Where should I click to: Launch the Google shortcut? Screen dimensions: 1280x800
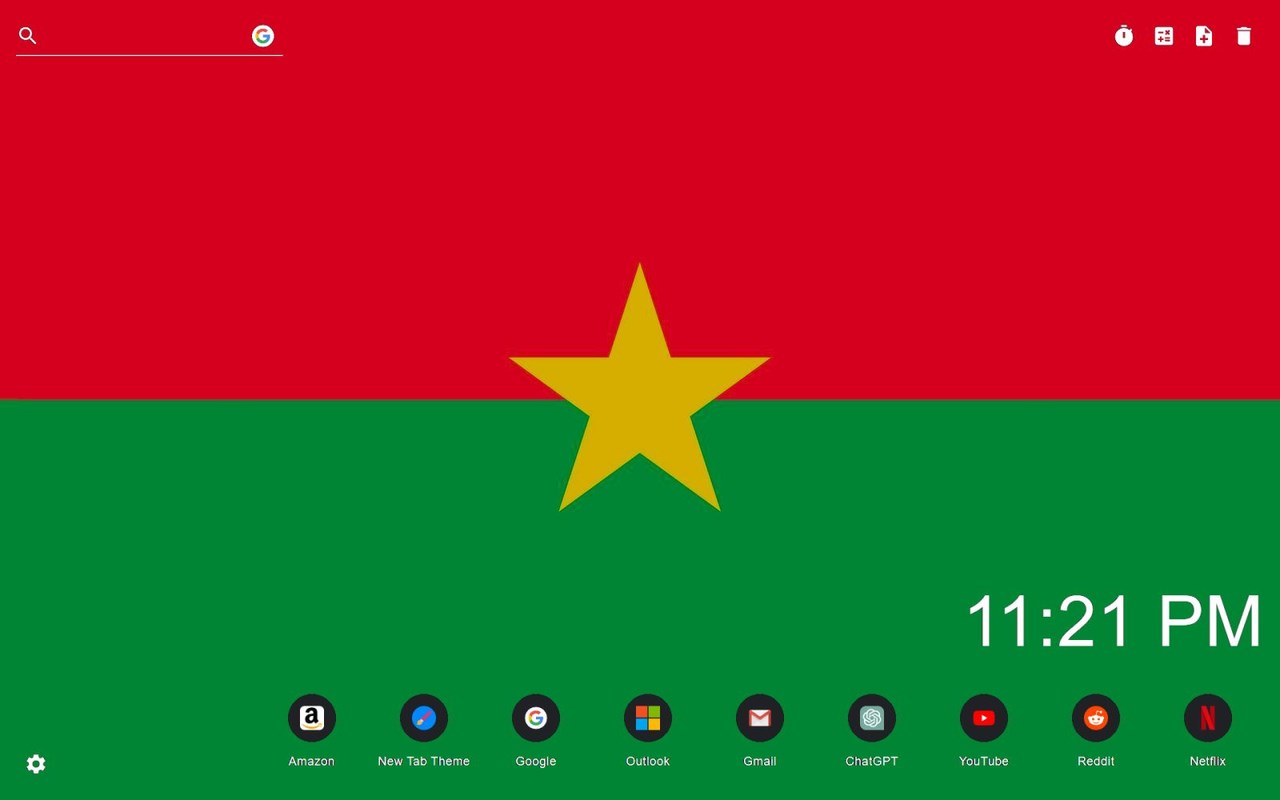(x=536, y=718)
